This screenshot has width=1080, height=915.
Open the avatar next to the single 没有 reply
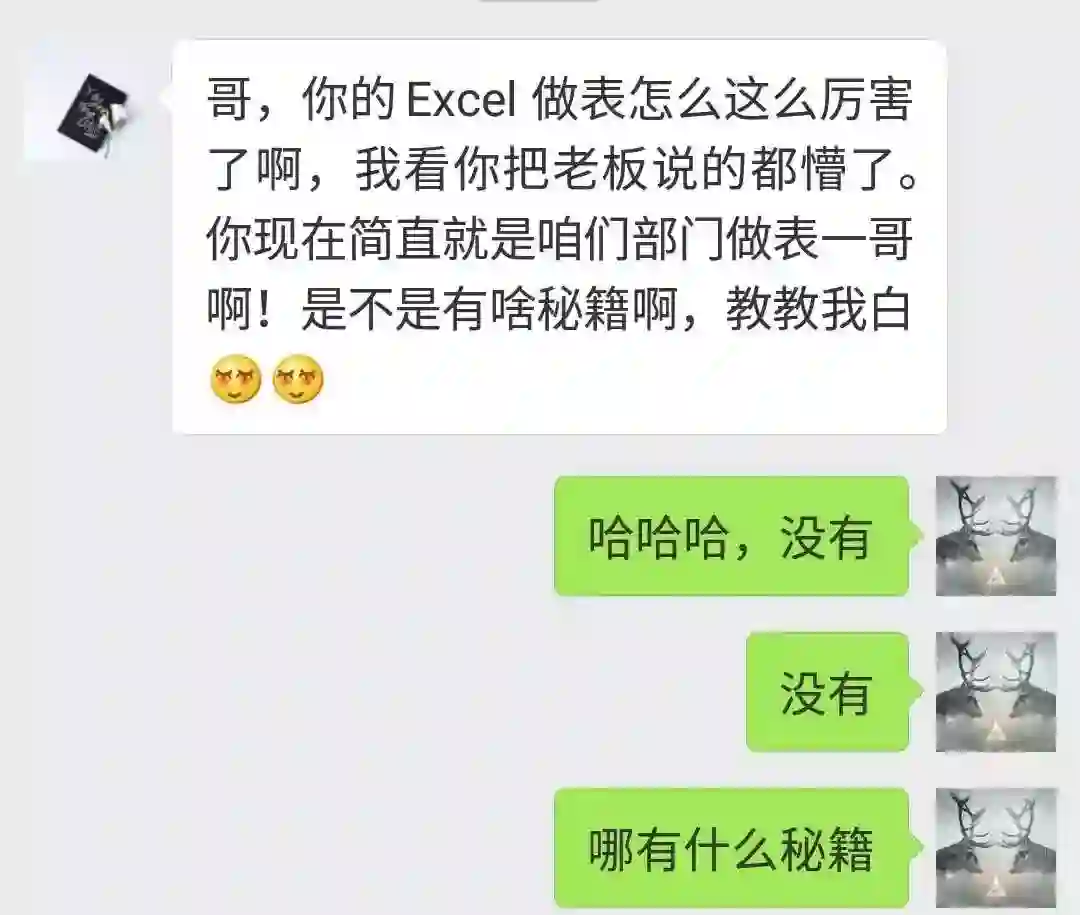point(995,692)
